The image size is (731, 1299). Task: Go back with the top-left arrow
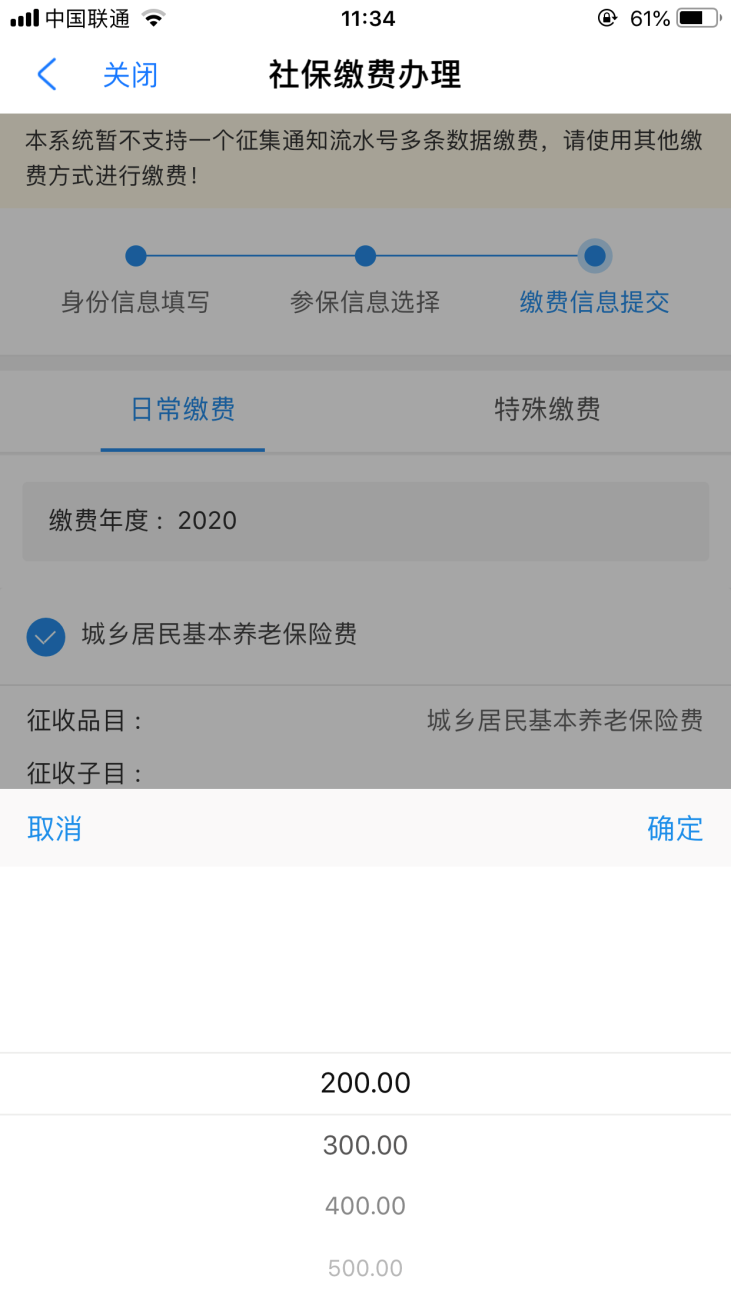coord(47,75)
